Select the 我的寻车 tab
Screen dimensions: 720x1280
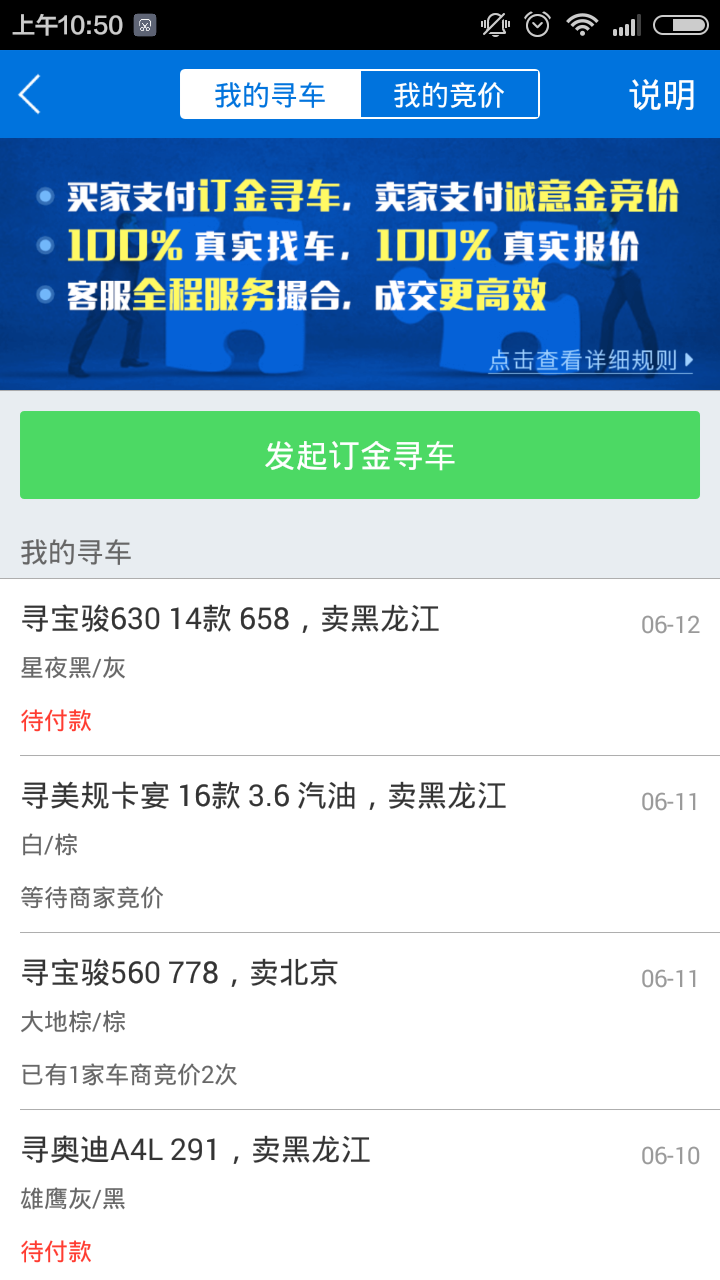pyautogui.click(x=270, y=94)
